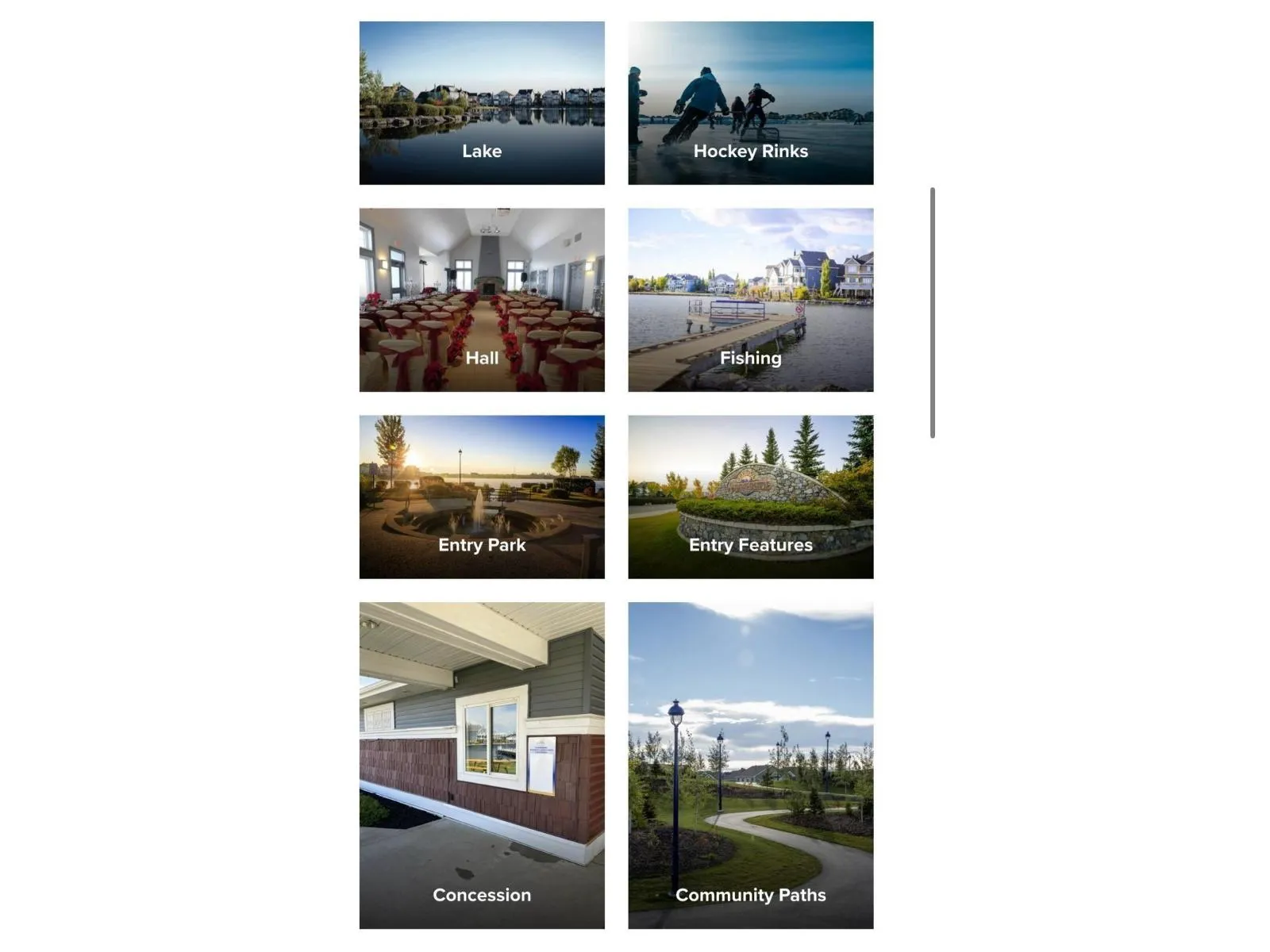Open the Concession amenity card
This screenshot has width=1270, height=952.
(481, 765)
